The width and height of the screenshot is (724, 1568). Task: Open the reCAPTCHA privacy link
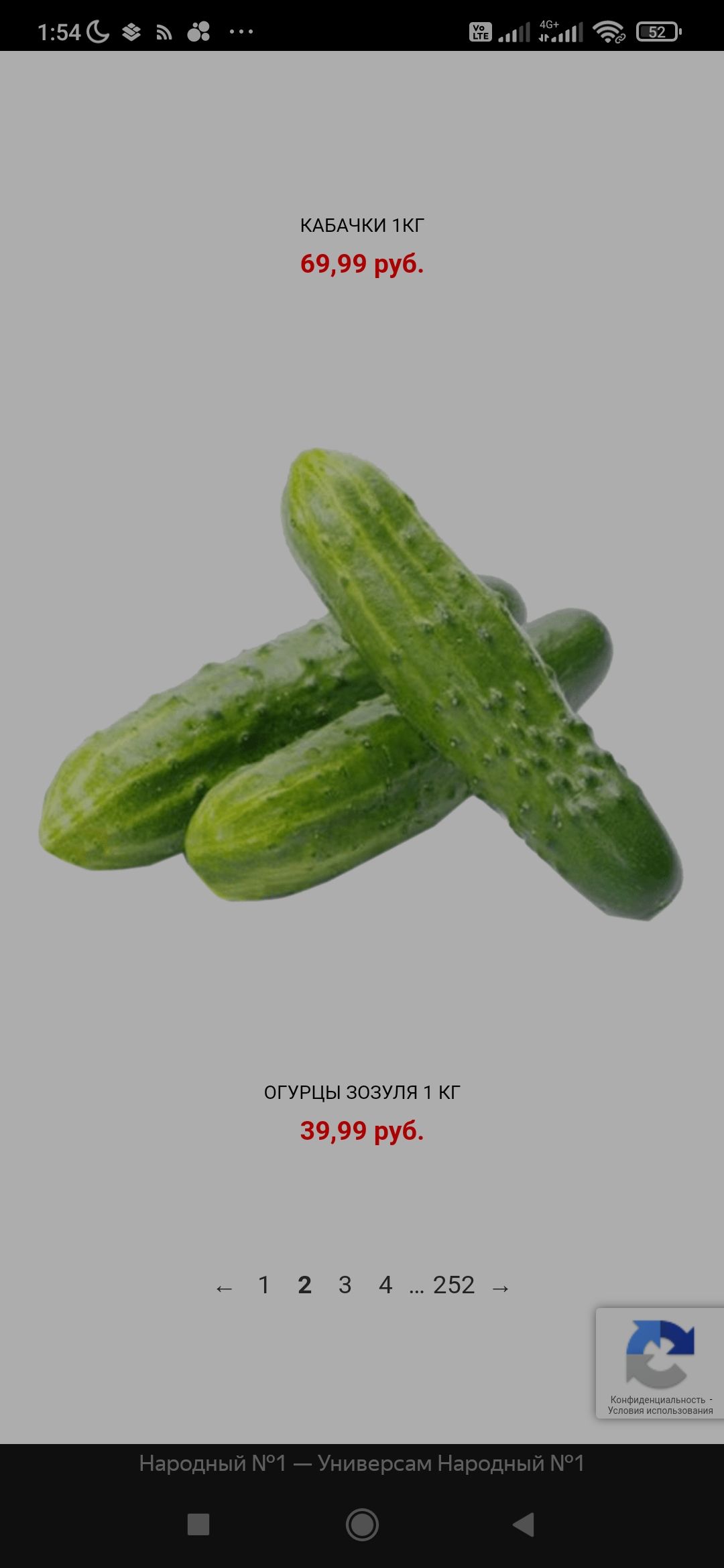click(x=658, y=1400)
